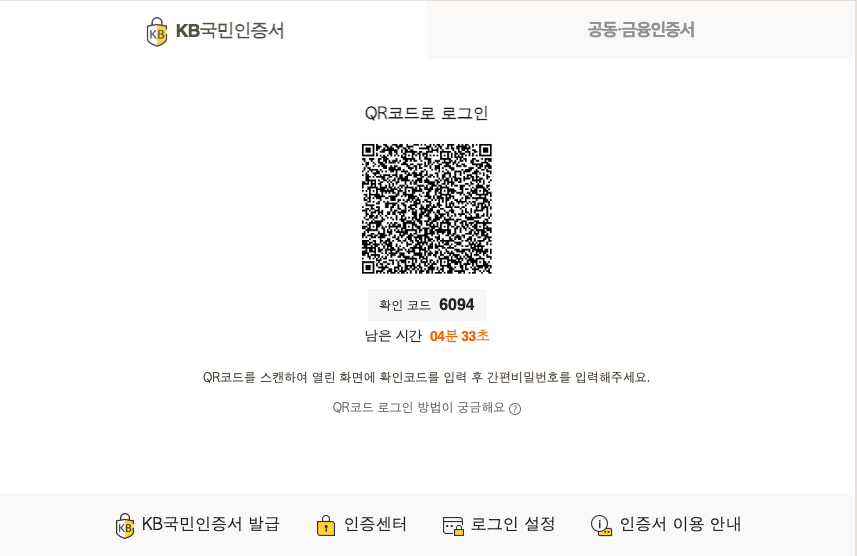
Task: Switch to the 공동·금융인증서 tab
Action: click(641, 30)
